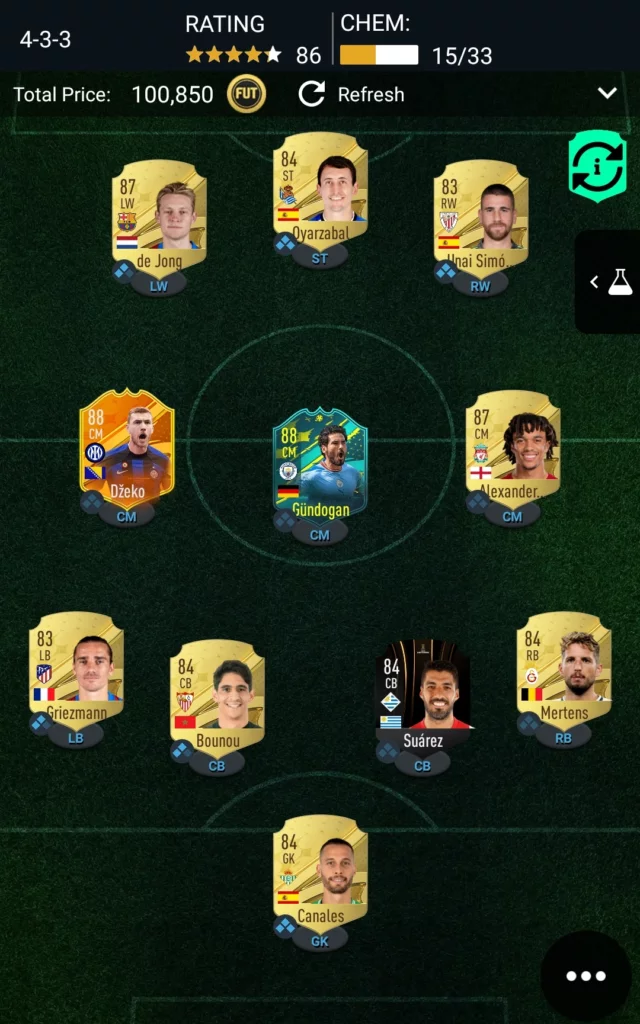The width and height of the screenshot is (640, 1024).
Task: Refresh the total squad price
Action: tap(351, 94)
